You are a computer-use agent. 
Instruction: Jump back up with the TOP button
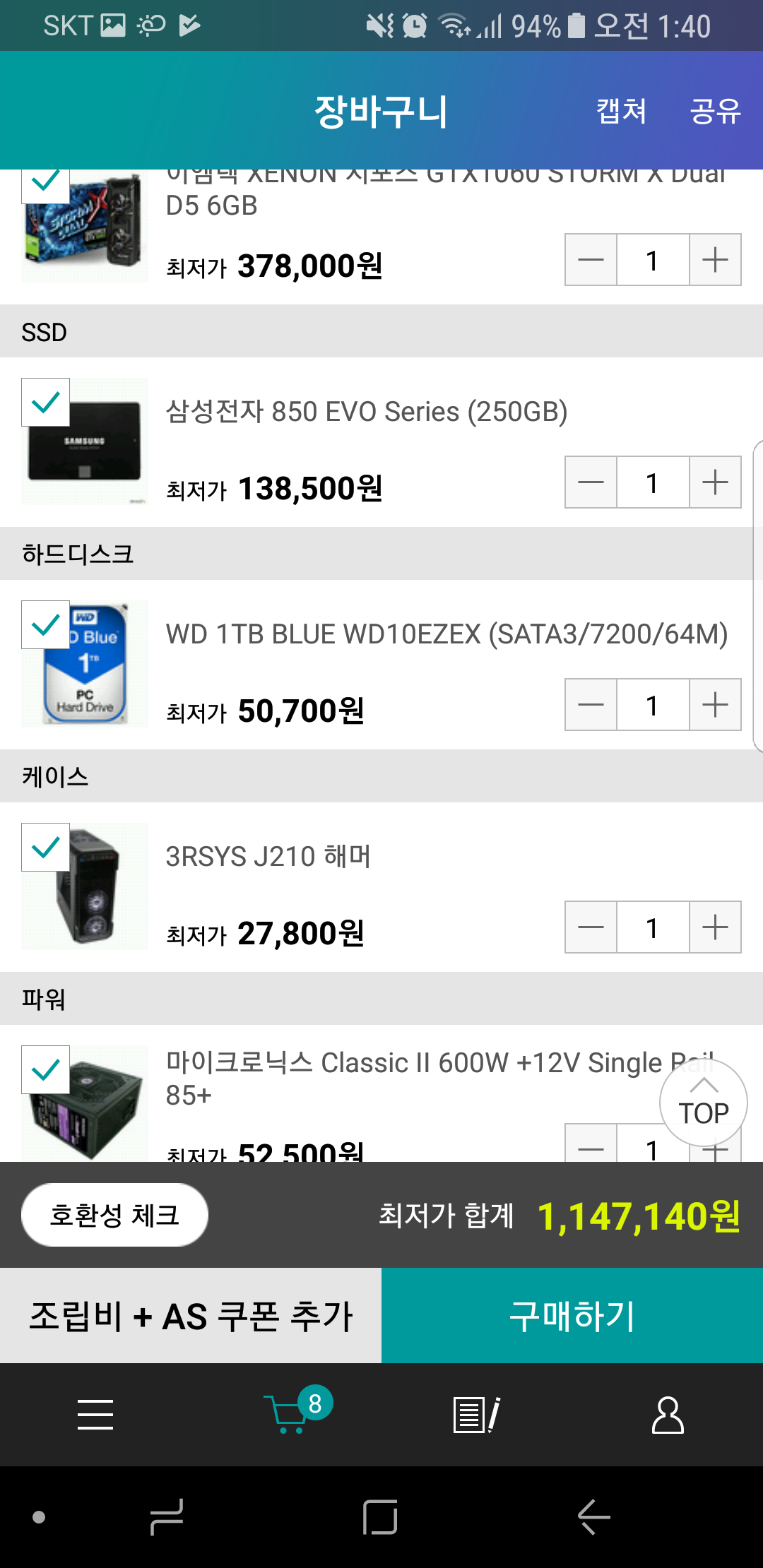click(x=703, y=1103)
